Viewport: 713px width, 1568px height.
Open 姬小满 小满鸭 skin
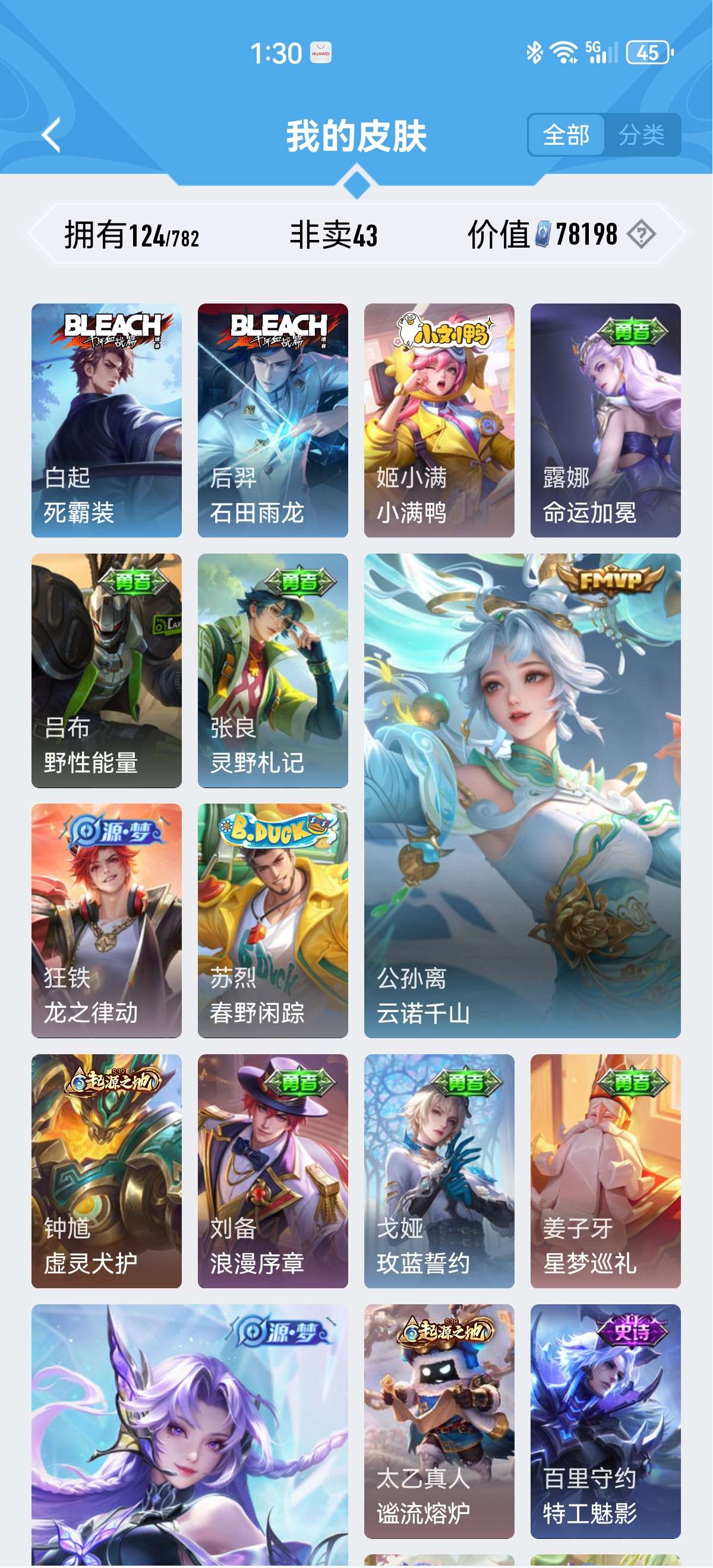(439, 420)
